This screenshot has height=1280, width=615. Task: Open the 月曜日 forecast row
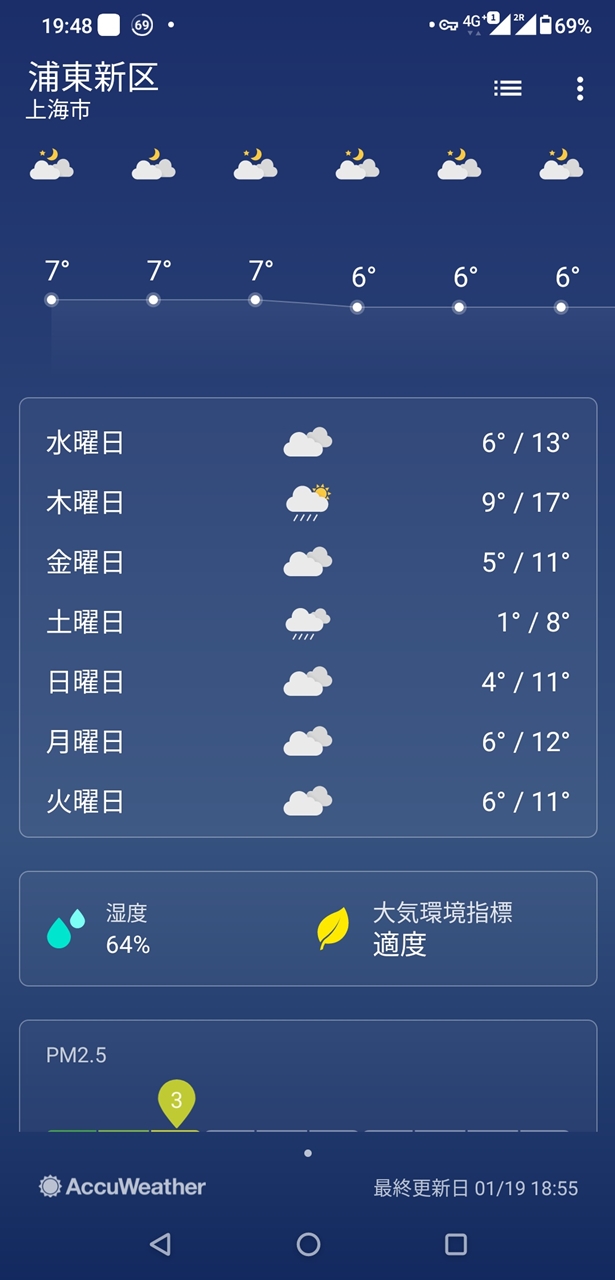tap(308, 742)
